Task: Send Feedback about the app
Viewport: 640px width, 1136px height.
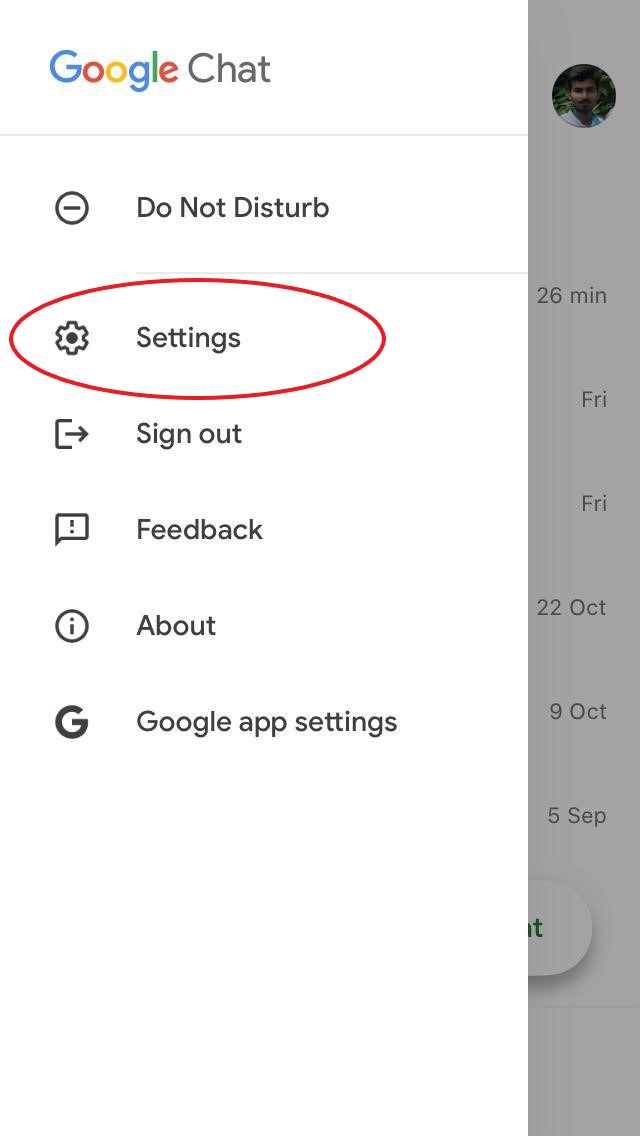Action: (x=264, y=530)
